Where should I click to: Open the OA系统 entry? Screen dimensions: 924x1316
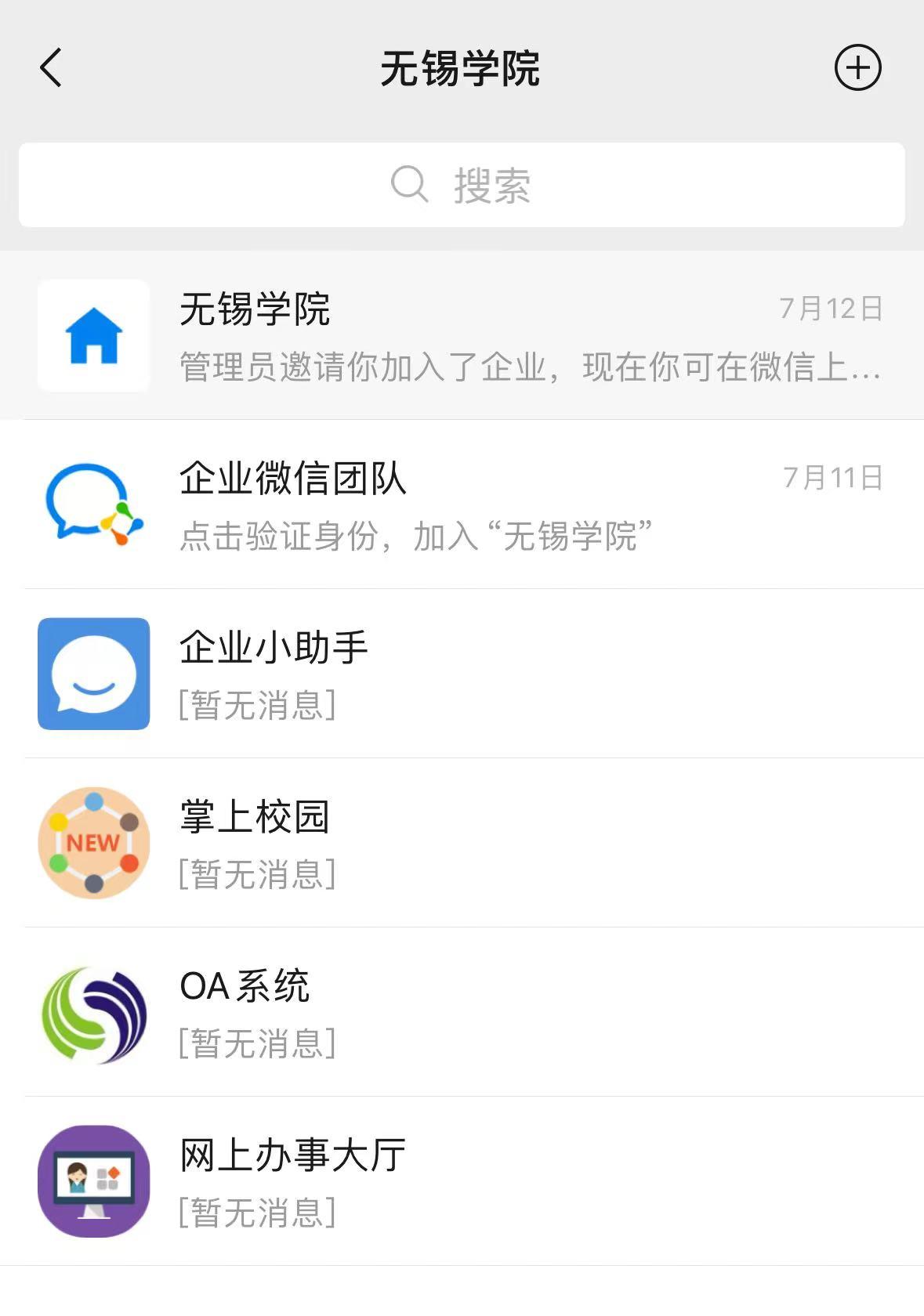(462, 1012)
